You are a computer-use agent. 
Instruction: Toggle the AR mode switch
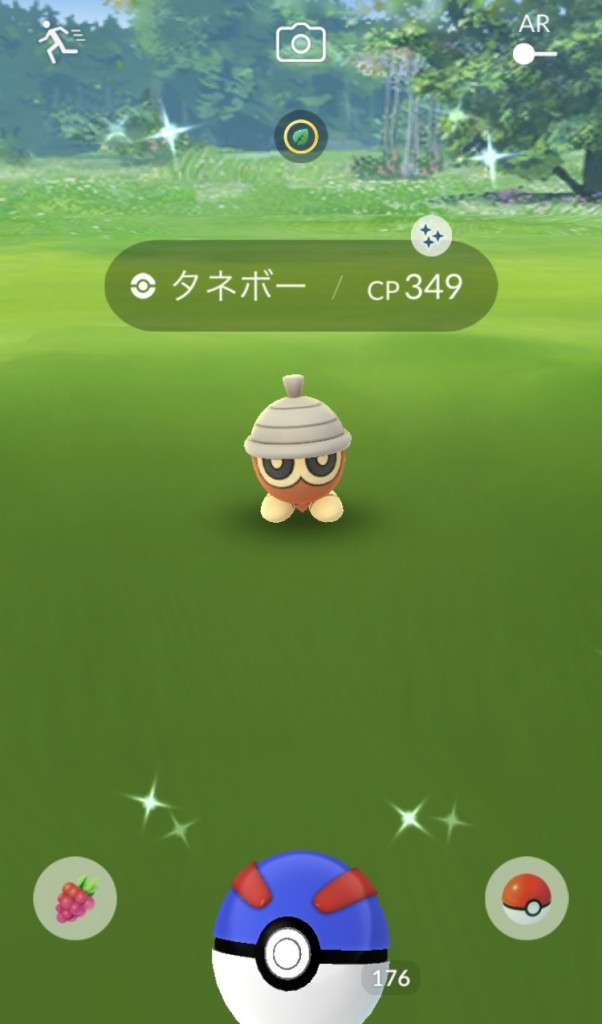pos(534,52)
